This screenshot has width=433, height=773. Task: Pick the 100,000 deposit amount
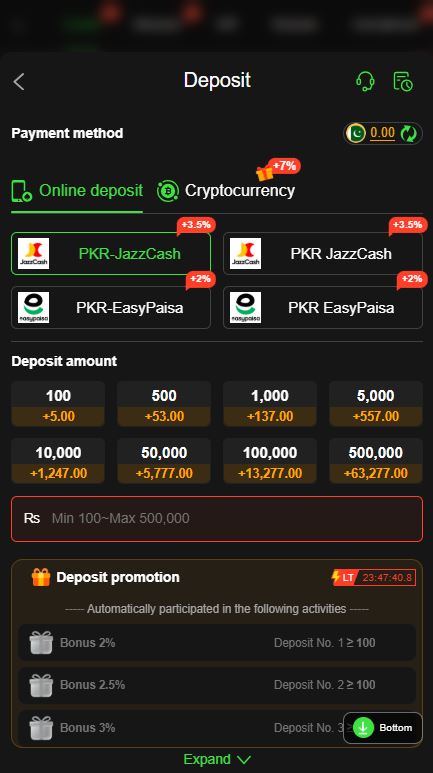click(270, 461)
